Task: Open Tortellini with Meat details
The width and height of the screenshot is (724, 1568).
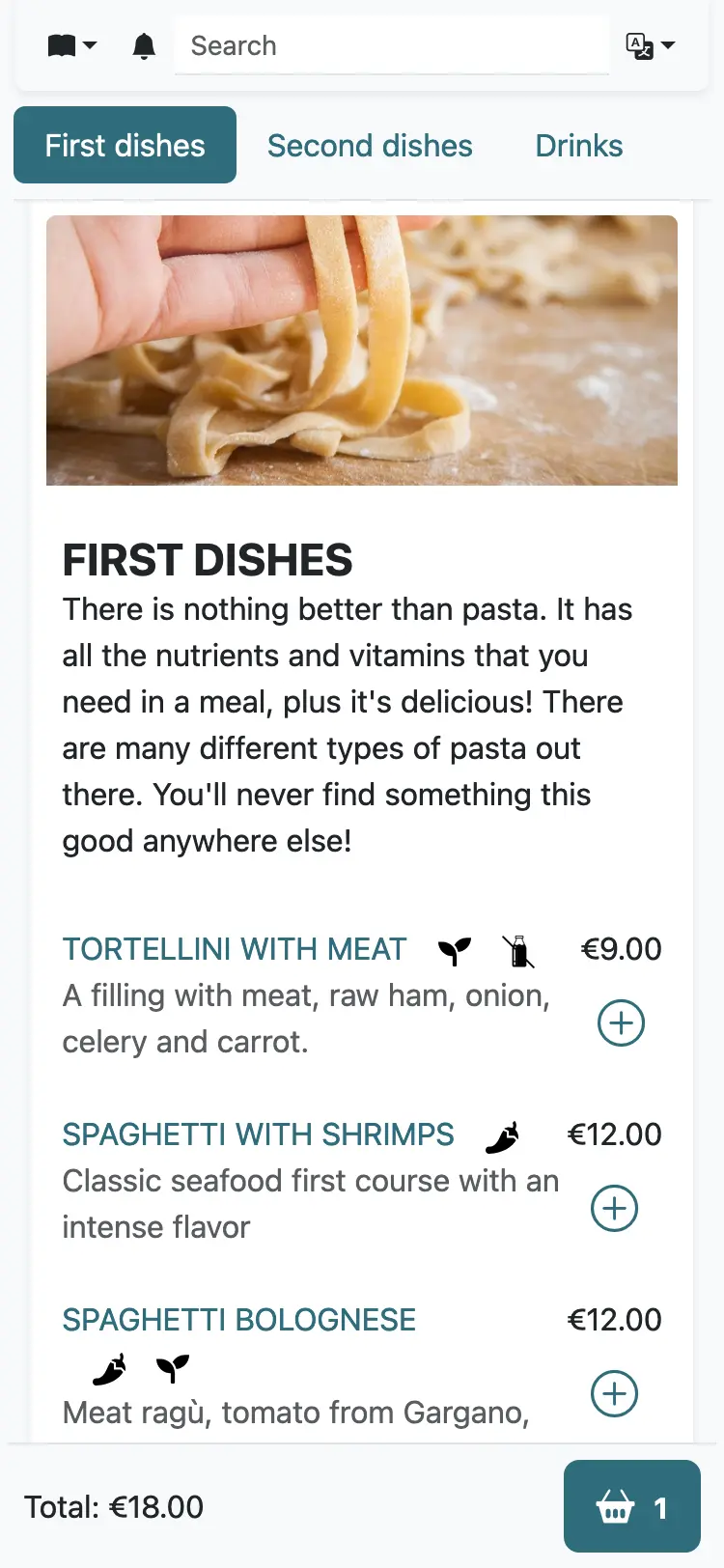Action: pos(235,949)
